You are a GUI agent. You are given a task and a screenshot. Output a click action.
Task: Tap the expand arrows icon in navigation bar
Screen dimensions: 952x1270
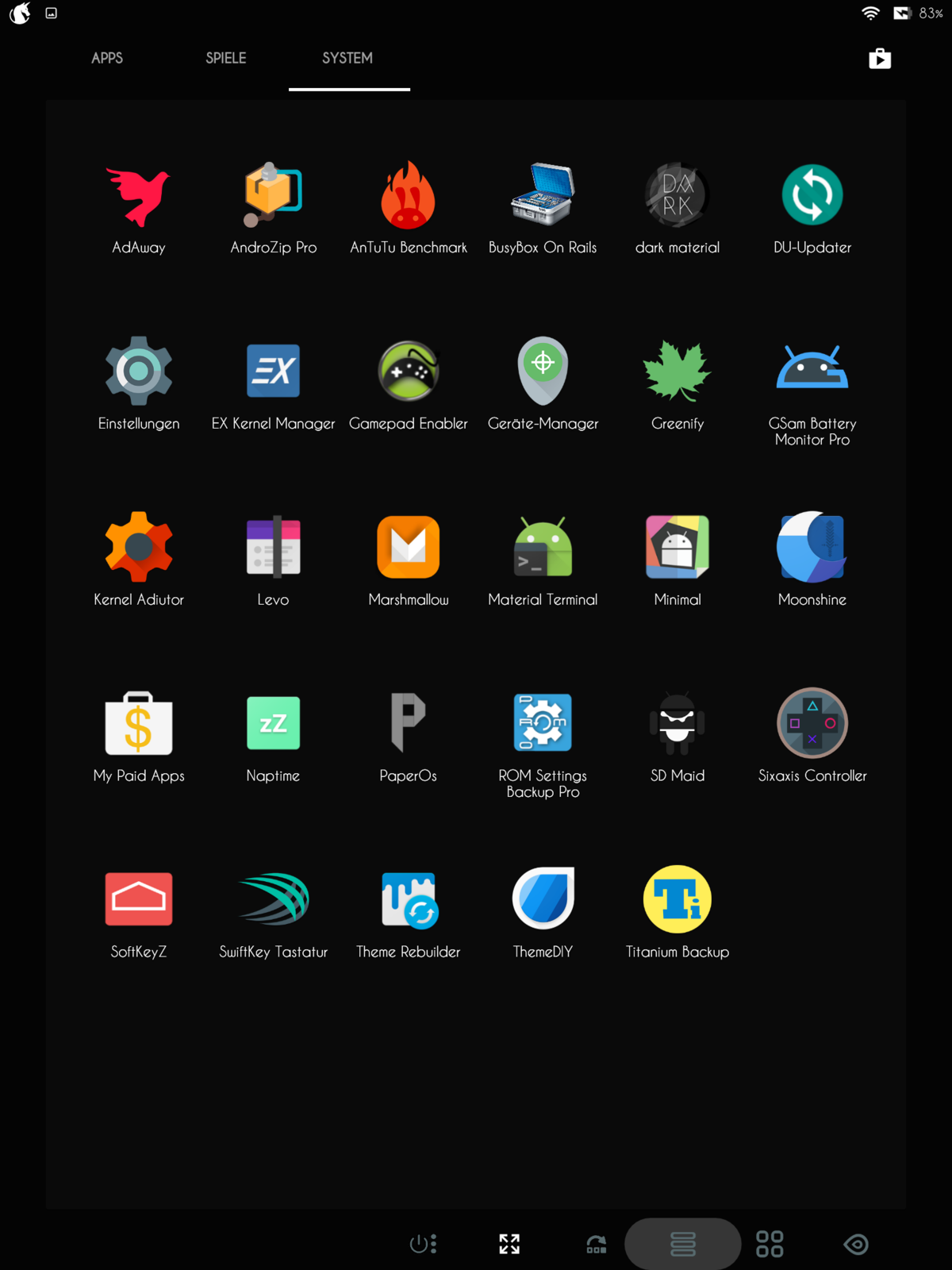click(509, 1244)
